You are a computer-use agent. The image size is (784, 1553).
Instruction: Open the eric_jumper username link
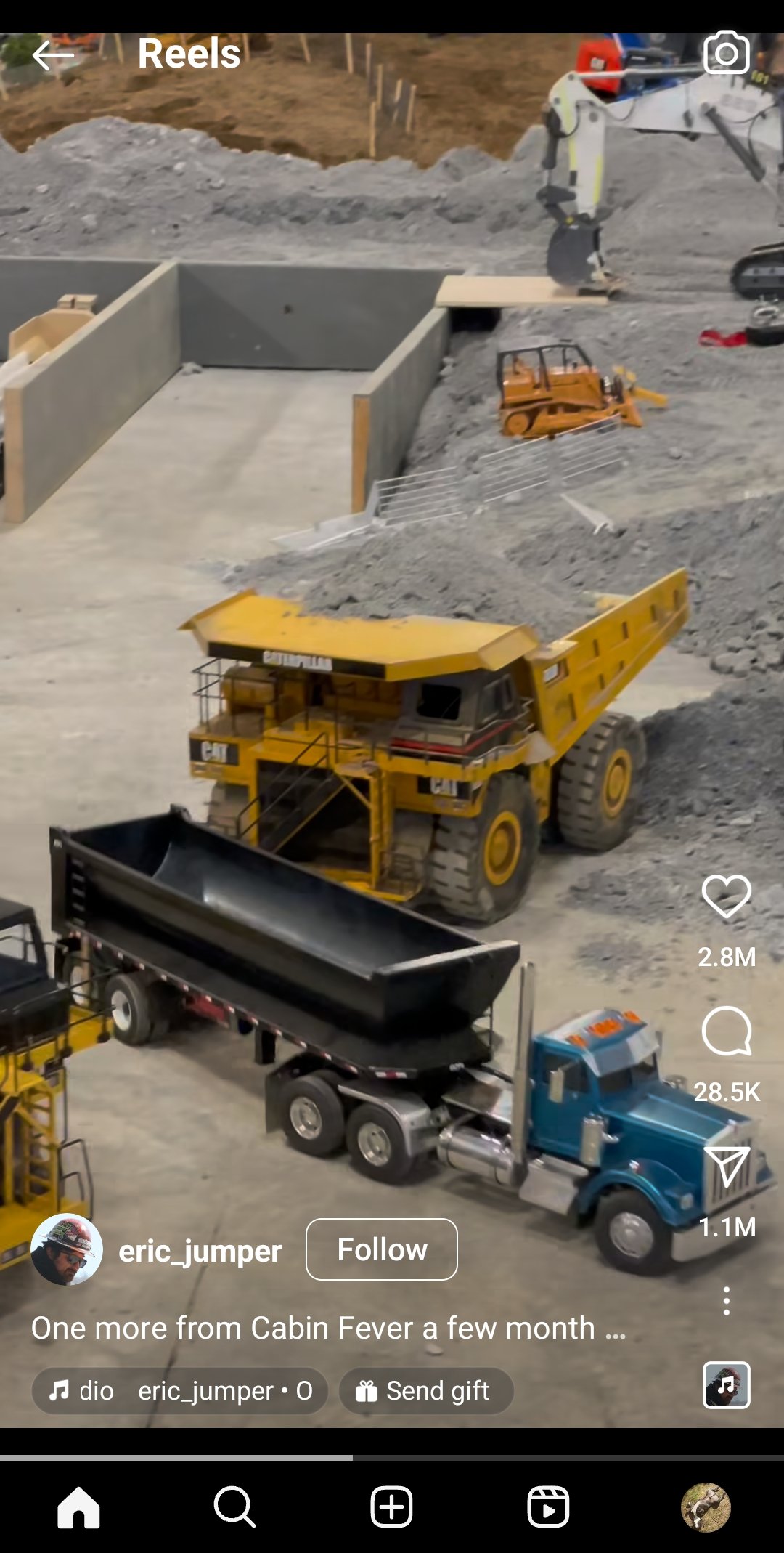[200, 1252]
